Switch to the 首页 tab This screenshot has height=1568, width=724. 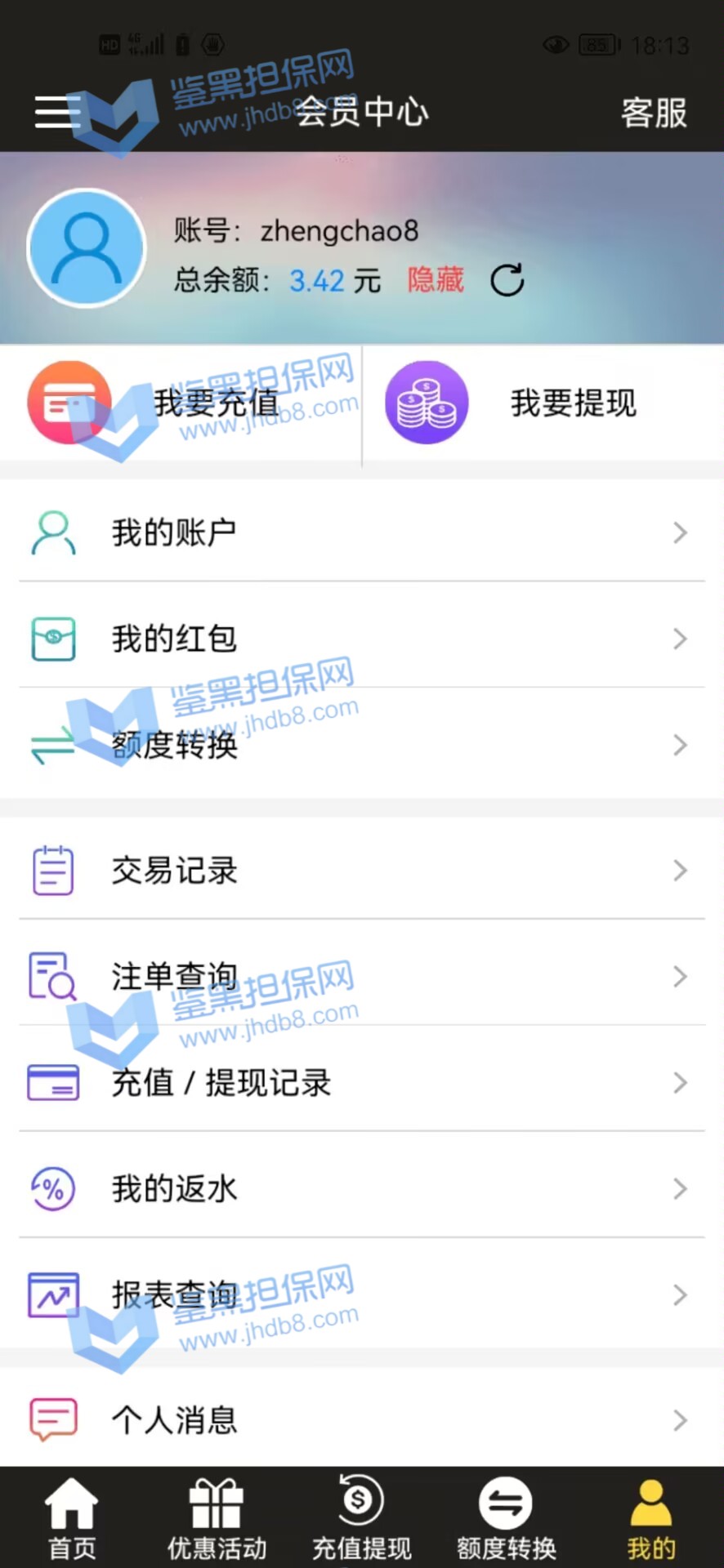72,1519
